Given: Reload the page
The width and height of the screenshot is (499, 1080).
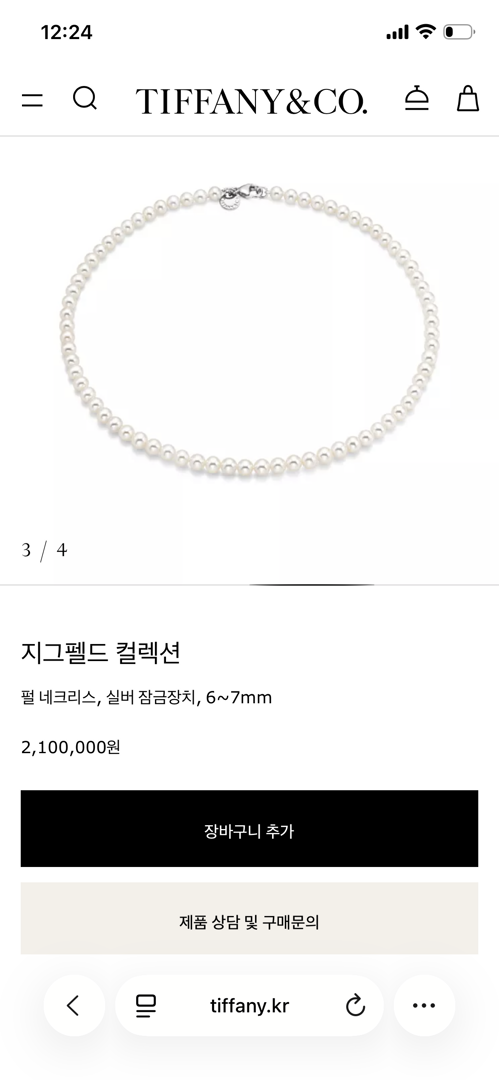Looking at the screenshot, I should point(355,1006).
